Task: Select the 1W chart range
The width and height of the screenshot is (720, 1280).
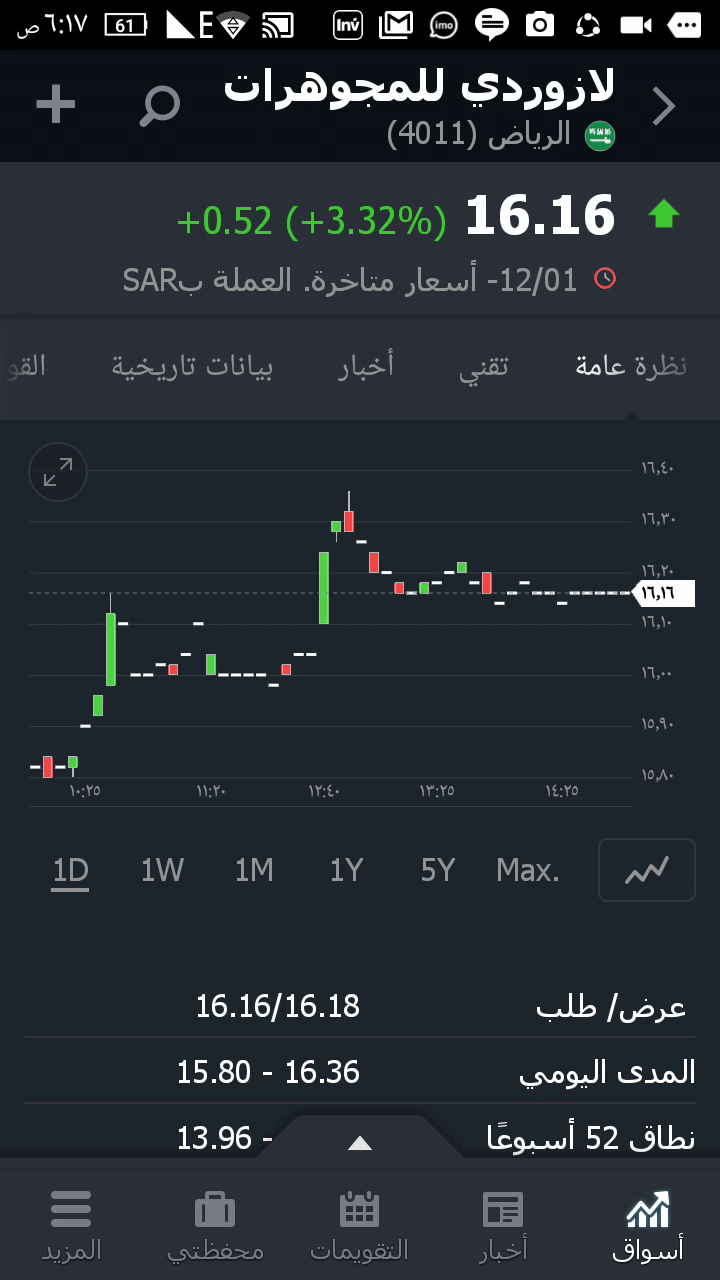Action: 162,871
